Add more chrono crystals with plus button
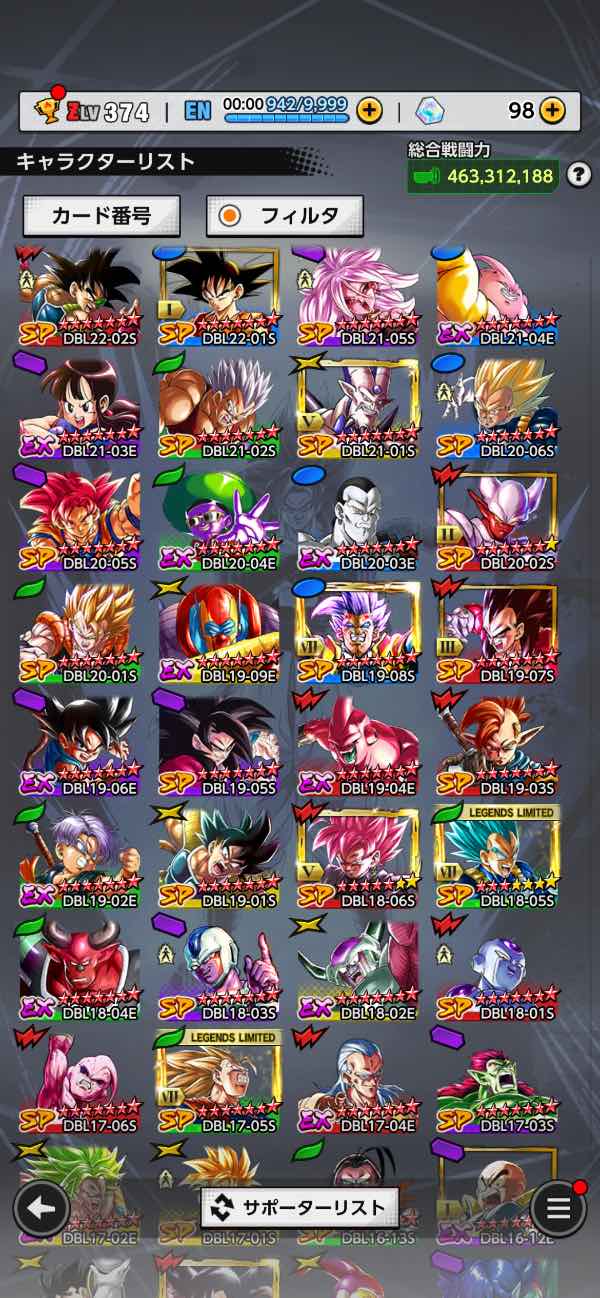The width and height of the screenshot is (600, 1298). point(552,111)
